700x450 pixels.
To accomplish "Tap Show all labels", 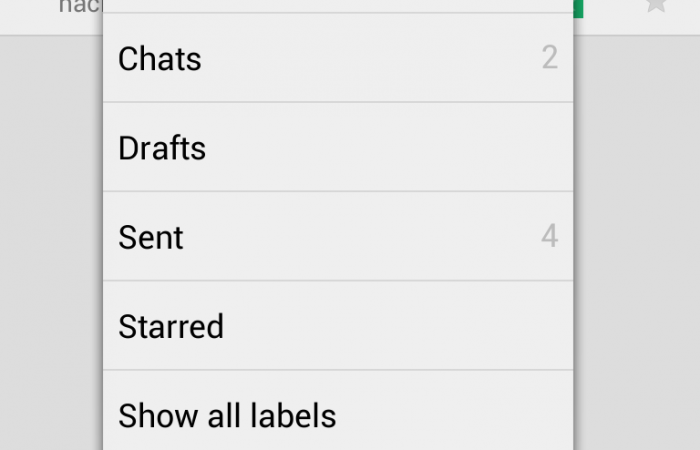I will 338,415.
